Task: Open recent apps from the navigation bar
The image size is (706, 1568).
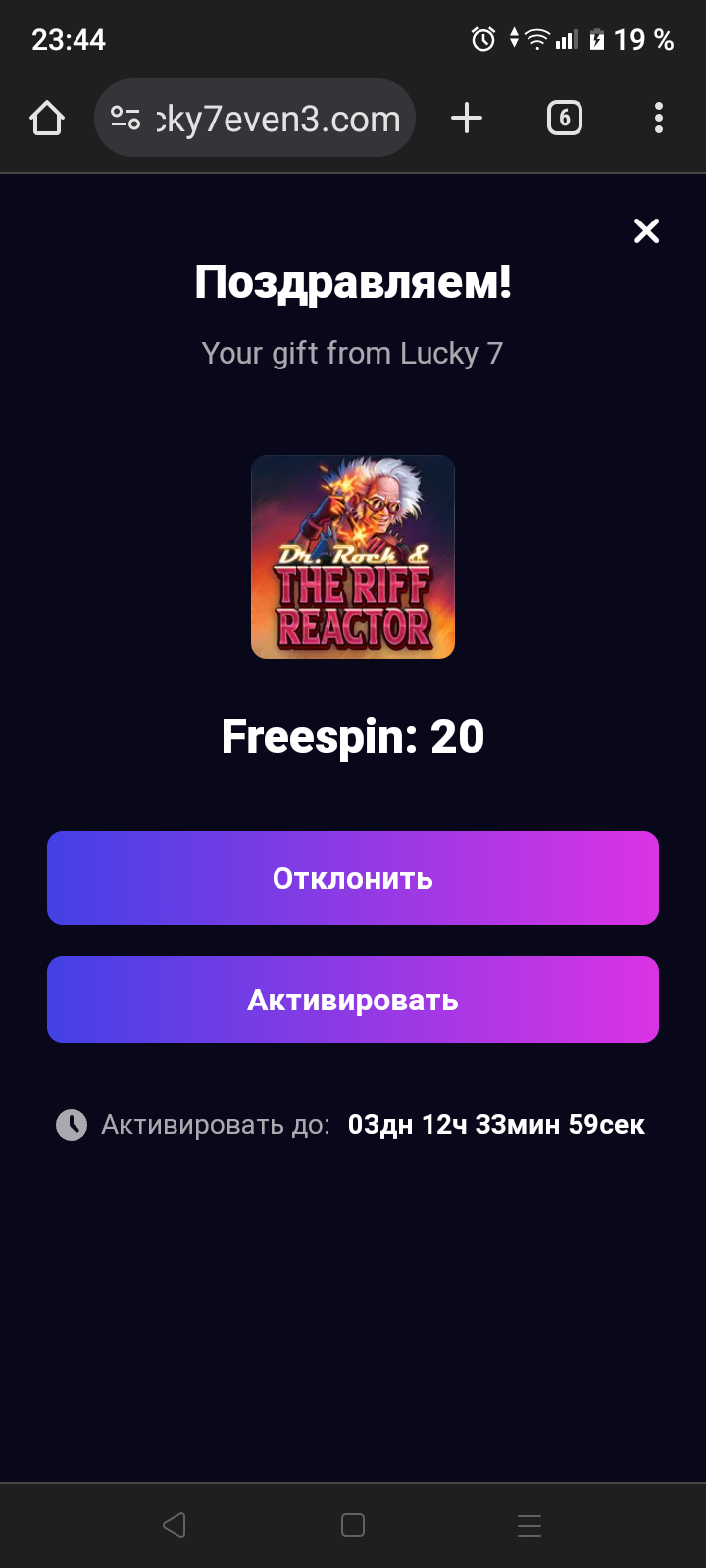Action: (x=529, y=1525)
